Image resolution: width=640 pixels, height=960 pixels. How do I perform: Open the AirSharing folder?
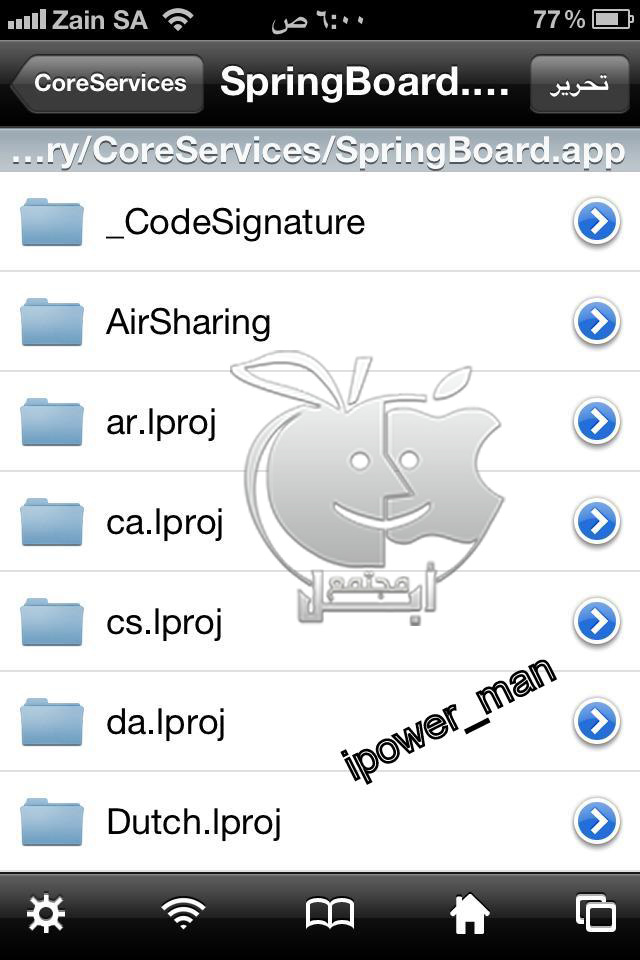[x=188, y=322]
